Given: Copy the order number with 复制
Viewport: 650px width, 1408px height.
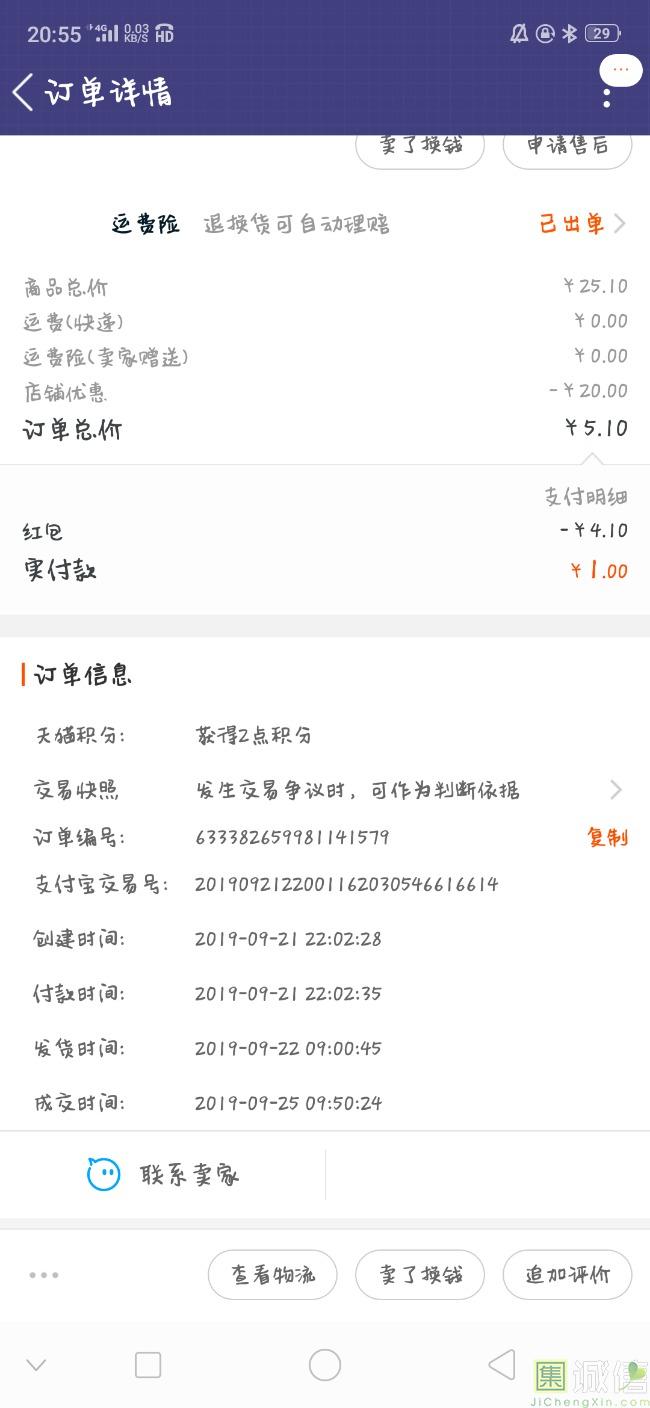Looking at the screenshot, I should pyautogui.click(x=607, y=837).
